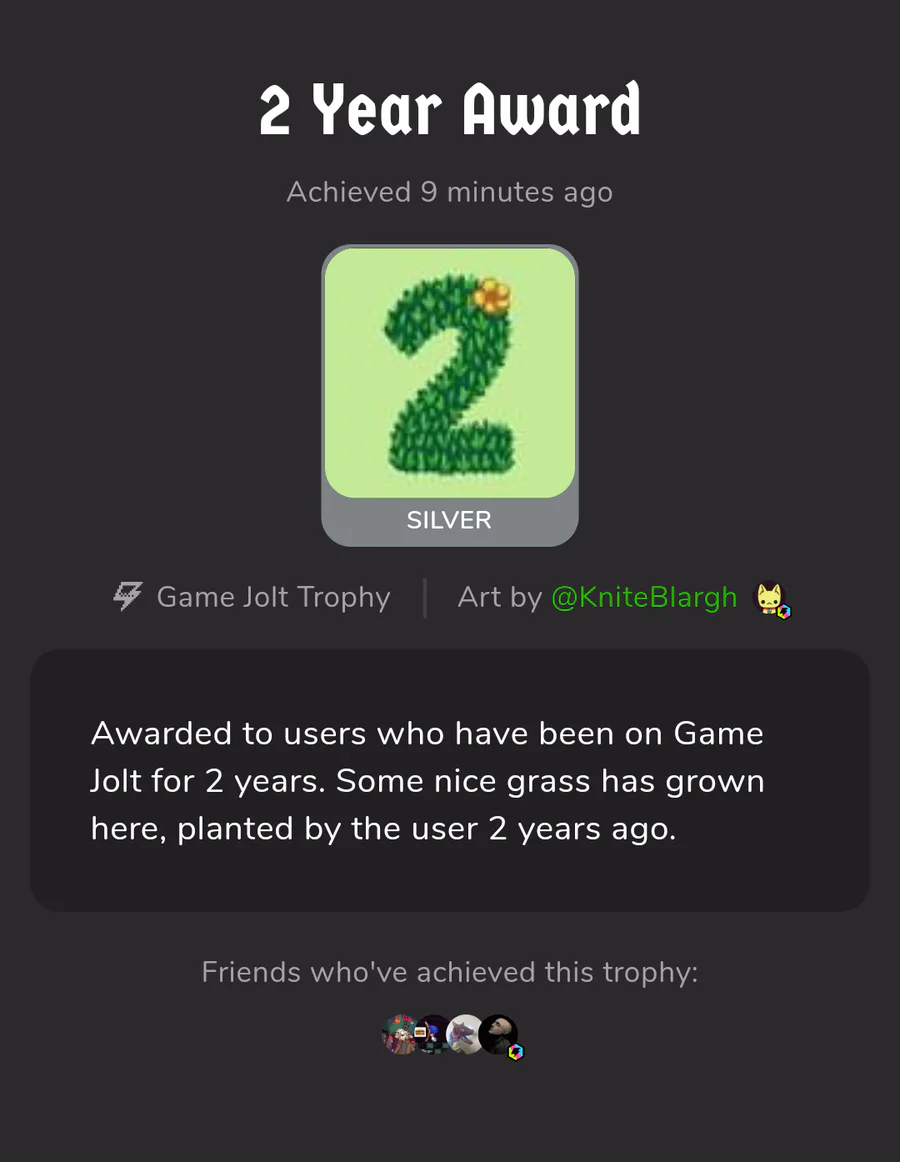Open the friend avatar with the bald figure
Screen dimensions: 900x1162
498,1034
